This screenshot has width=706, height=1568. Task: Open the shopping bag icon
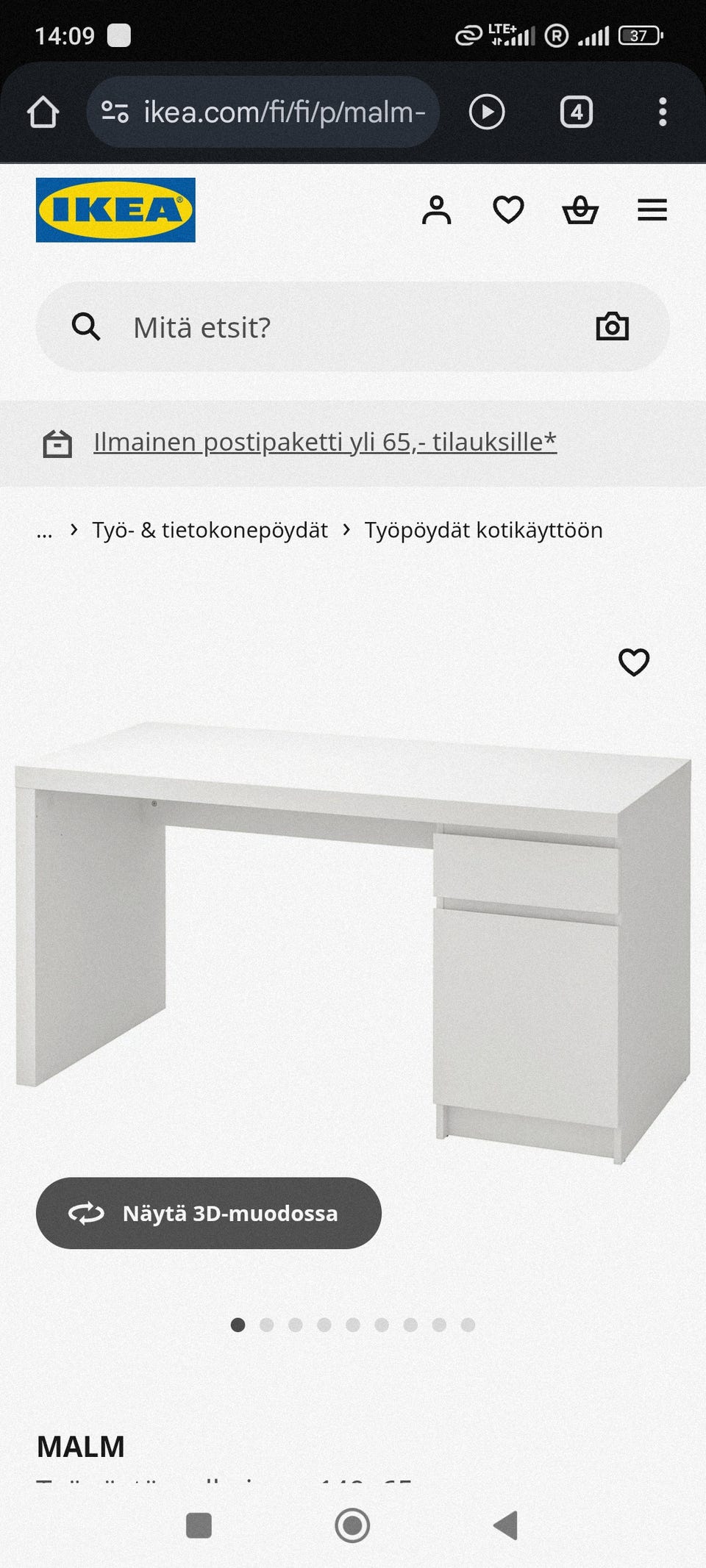click(x=580, y=210)
